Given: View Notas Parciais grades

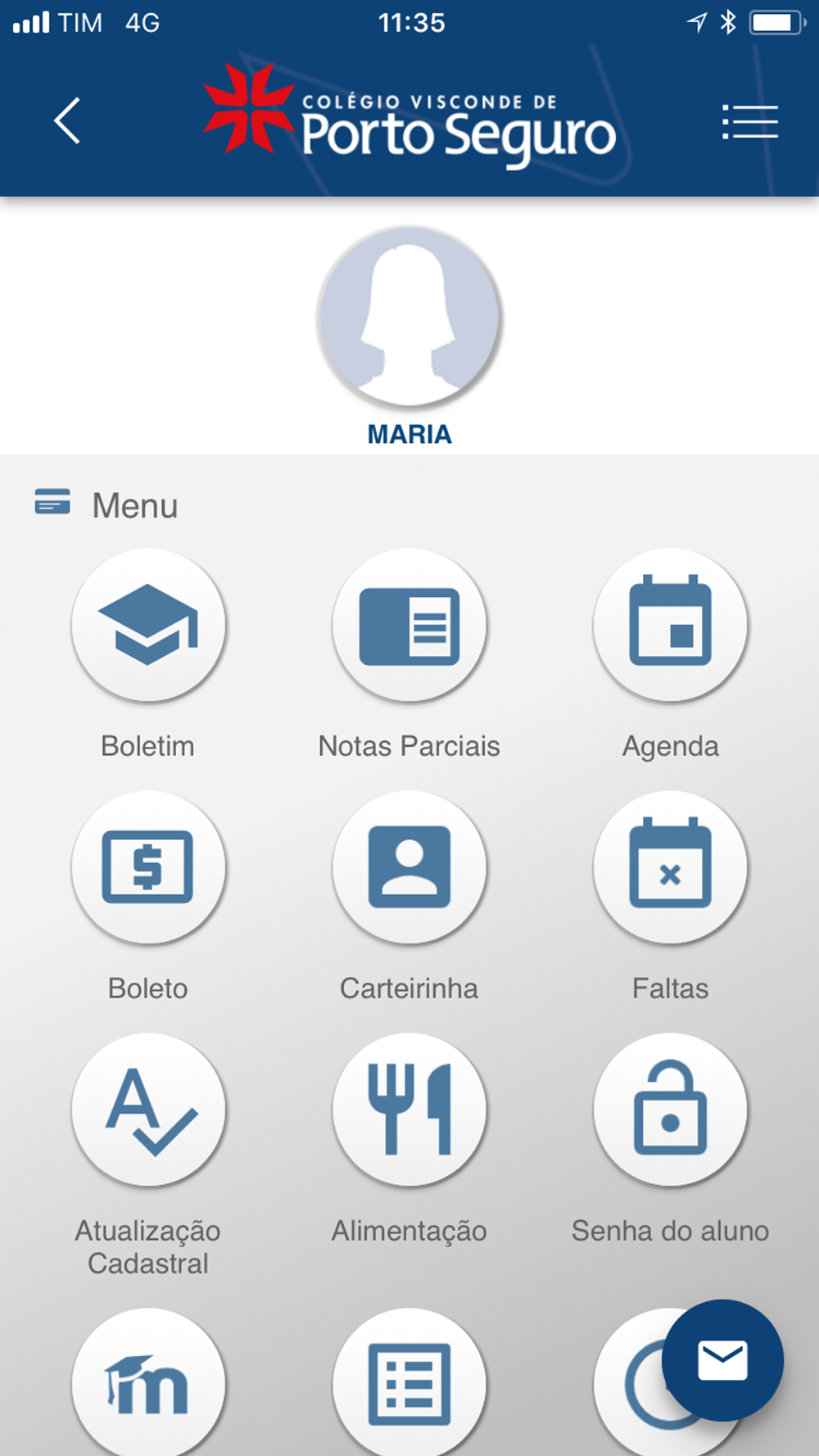Looking at the screenshot, I should click(x=409, y=625).
